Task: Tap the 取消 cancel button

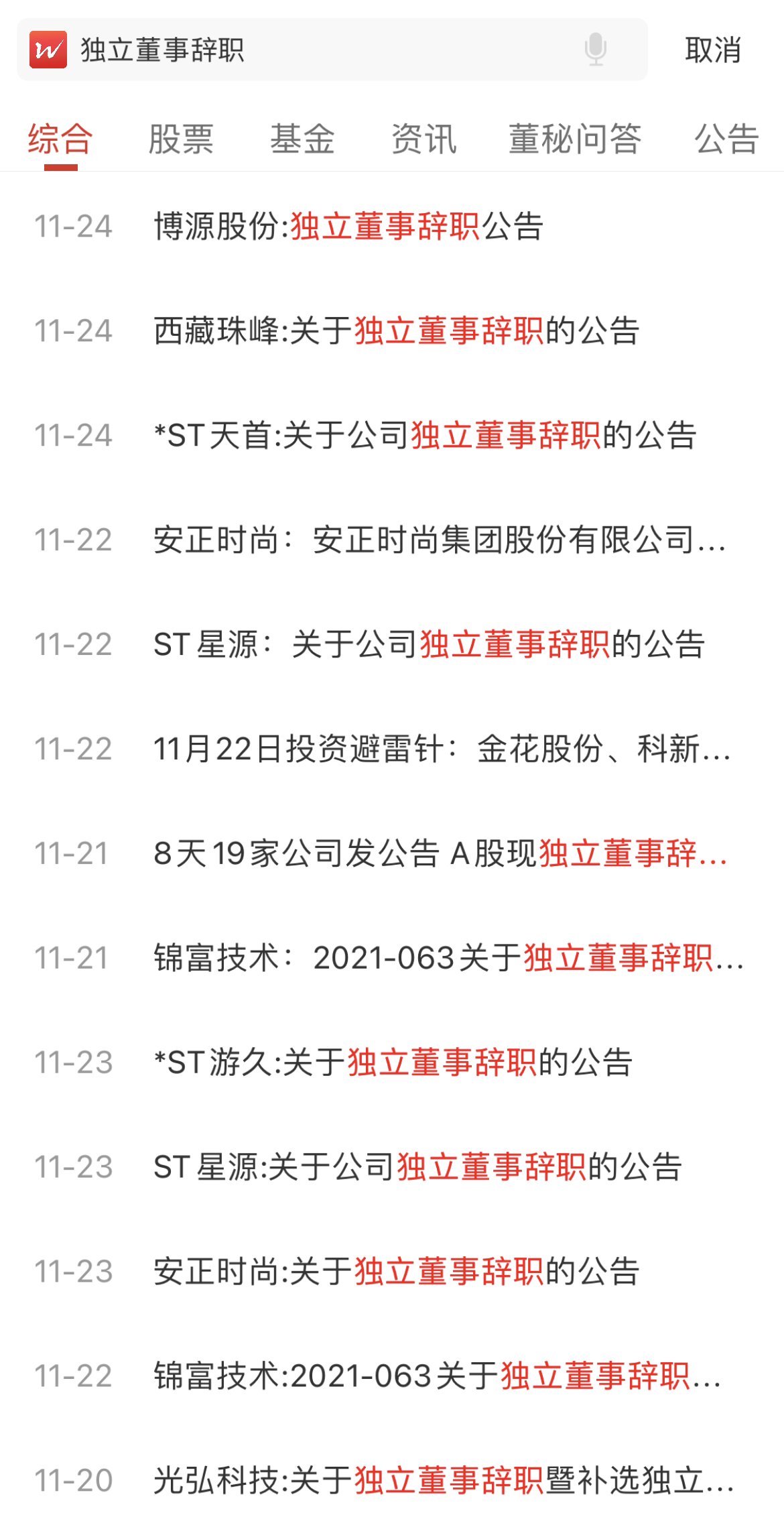Action: 712,50
